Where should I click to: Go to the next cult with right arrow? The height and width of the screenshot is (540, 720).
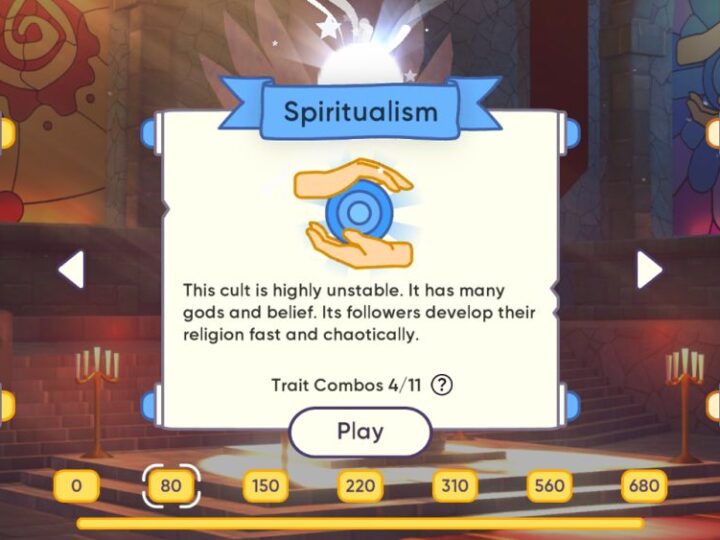649,269
